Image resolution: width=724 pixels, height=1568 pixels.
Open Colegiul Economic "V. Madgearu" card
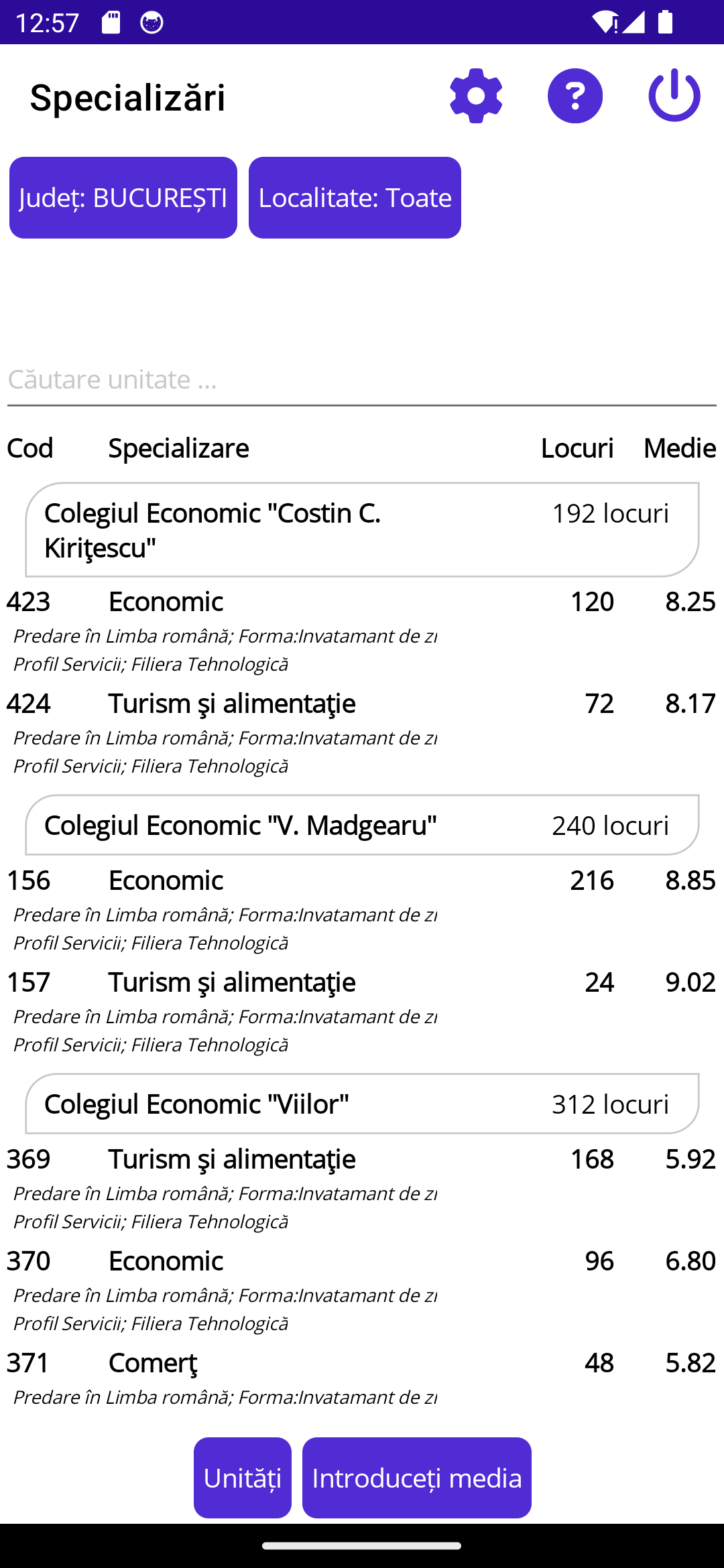click(362, 825)
